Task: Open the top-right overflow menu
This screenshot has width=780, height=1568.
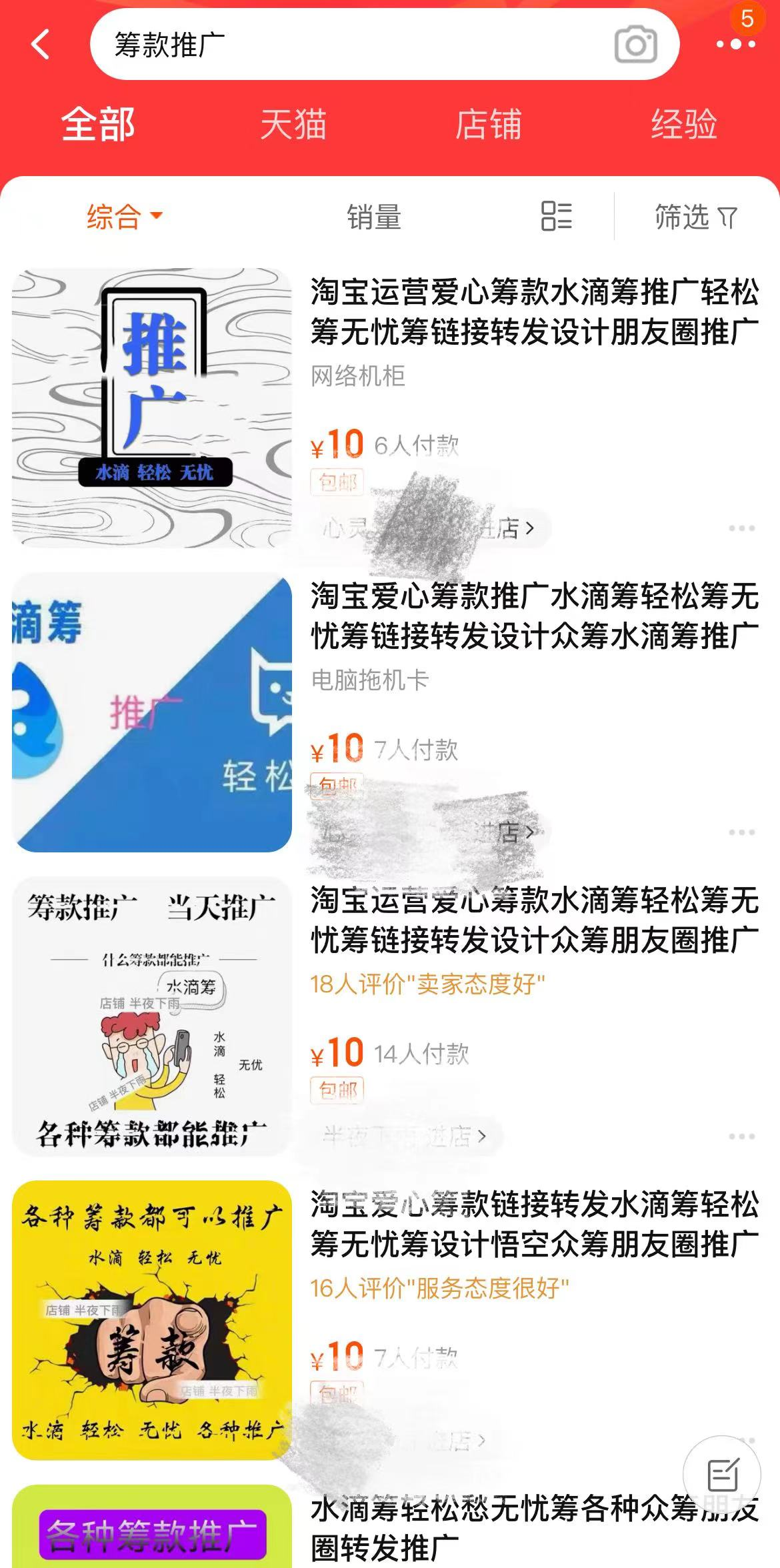Action: coord(735,45)
